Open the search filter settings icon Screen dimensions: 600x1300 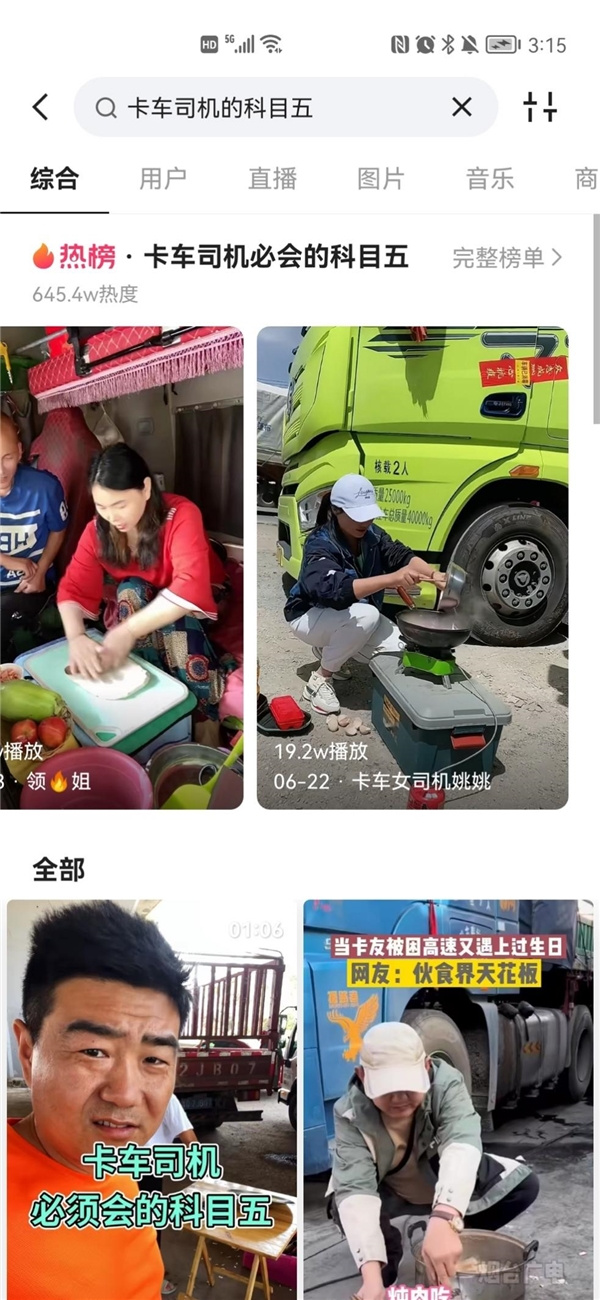(540, 107)
